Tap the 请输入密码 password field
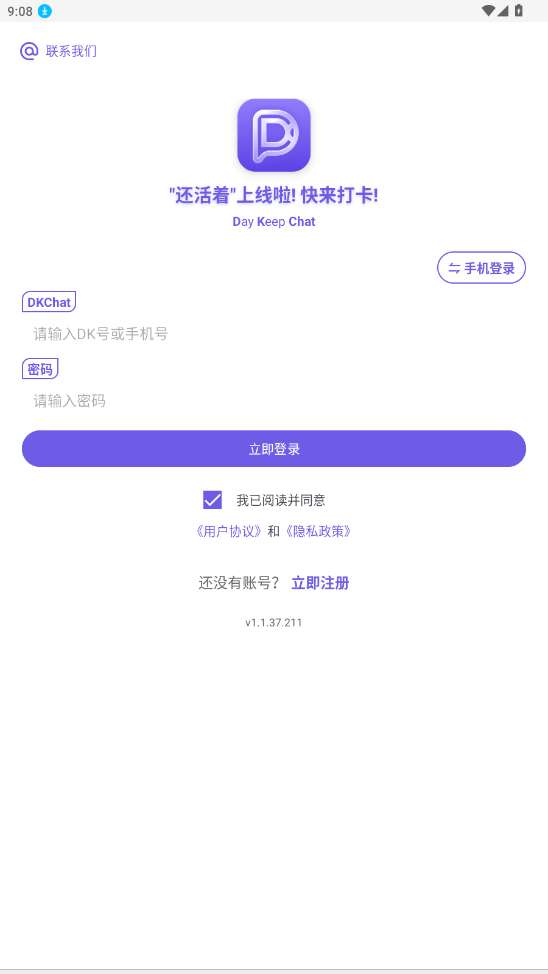Viewport: 548px width, 974px height. [x=274, y=401]
